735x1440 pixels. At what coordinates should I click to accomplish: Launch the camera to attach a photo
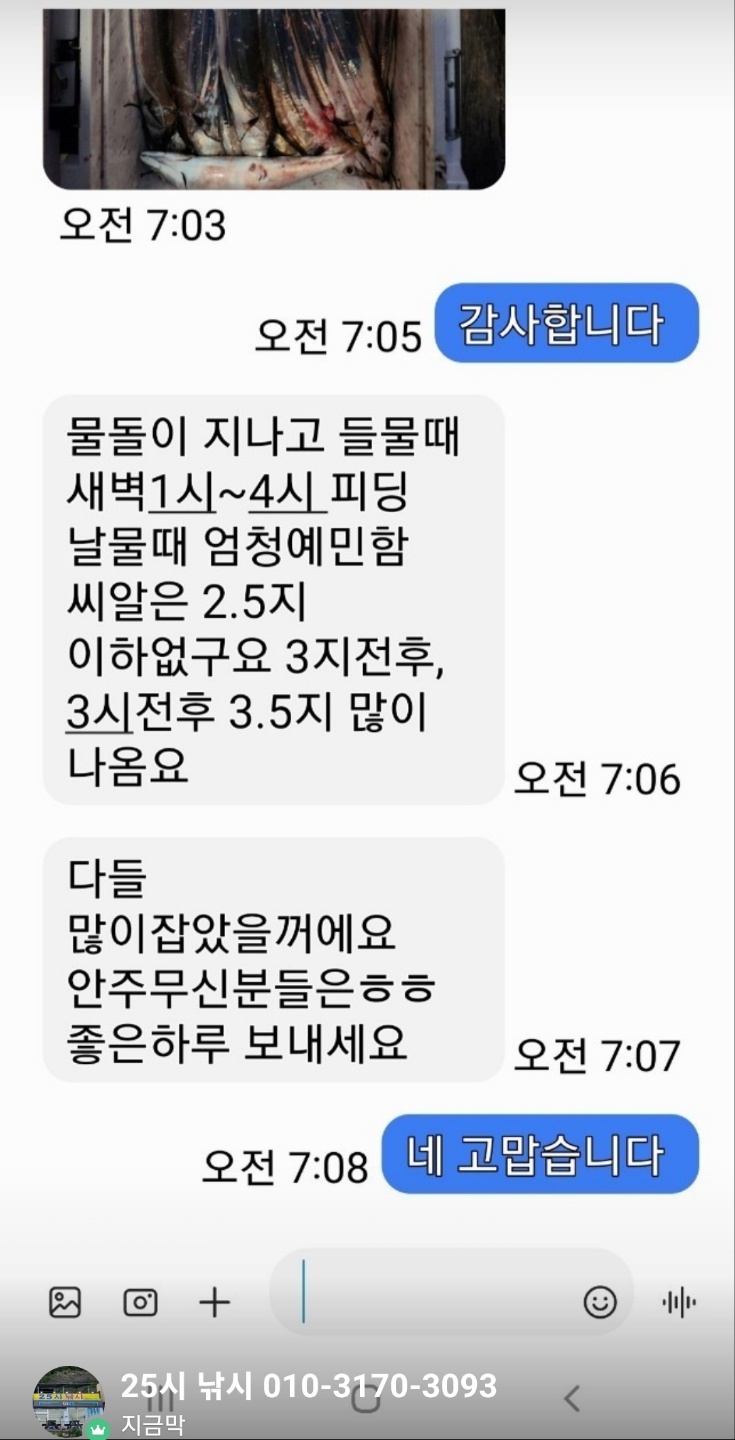coord(140,1302)
